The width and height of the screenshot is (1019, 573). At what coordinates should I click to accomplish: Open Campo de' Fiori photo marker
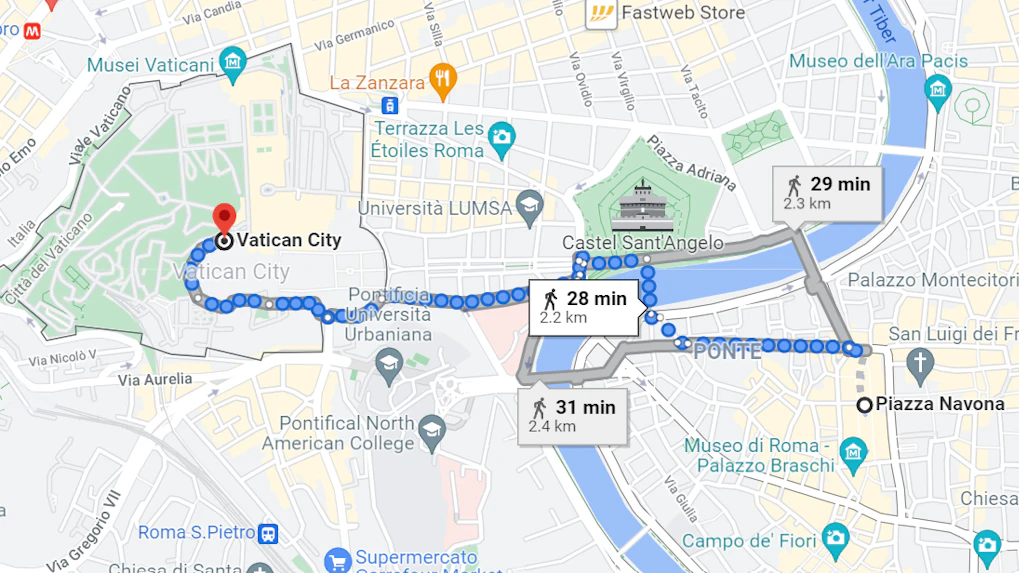pos(834,541)
